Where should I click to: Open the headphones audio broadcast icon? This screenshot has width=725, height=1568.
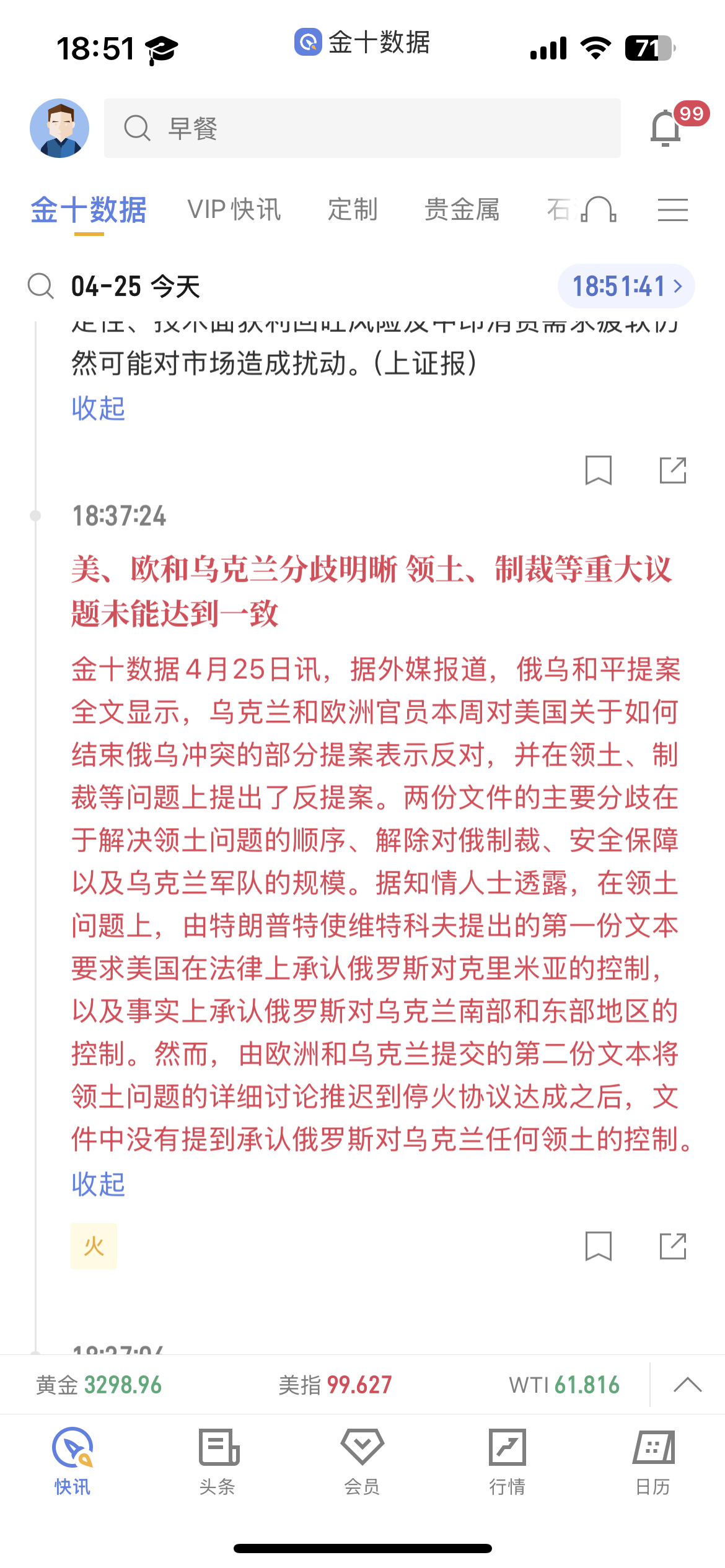(599, 209)
